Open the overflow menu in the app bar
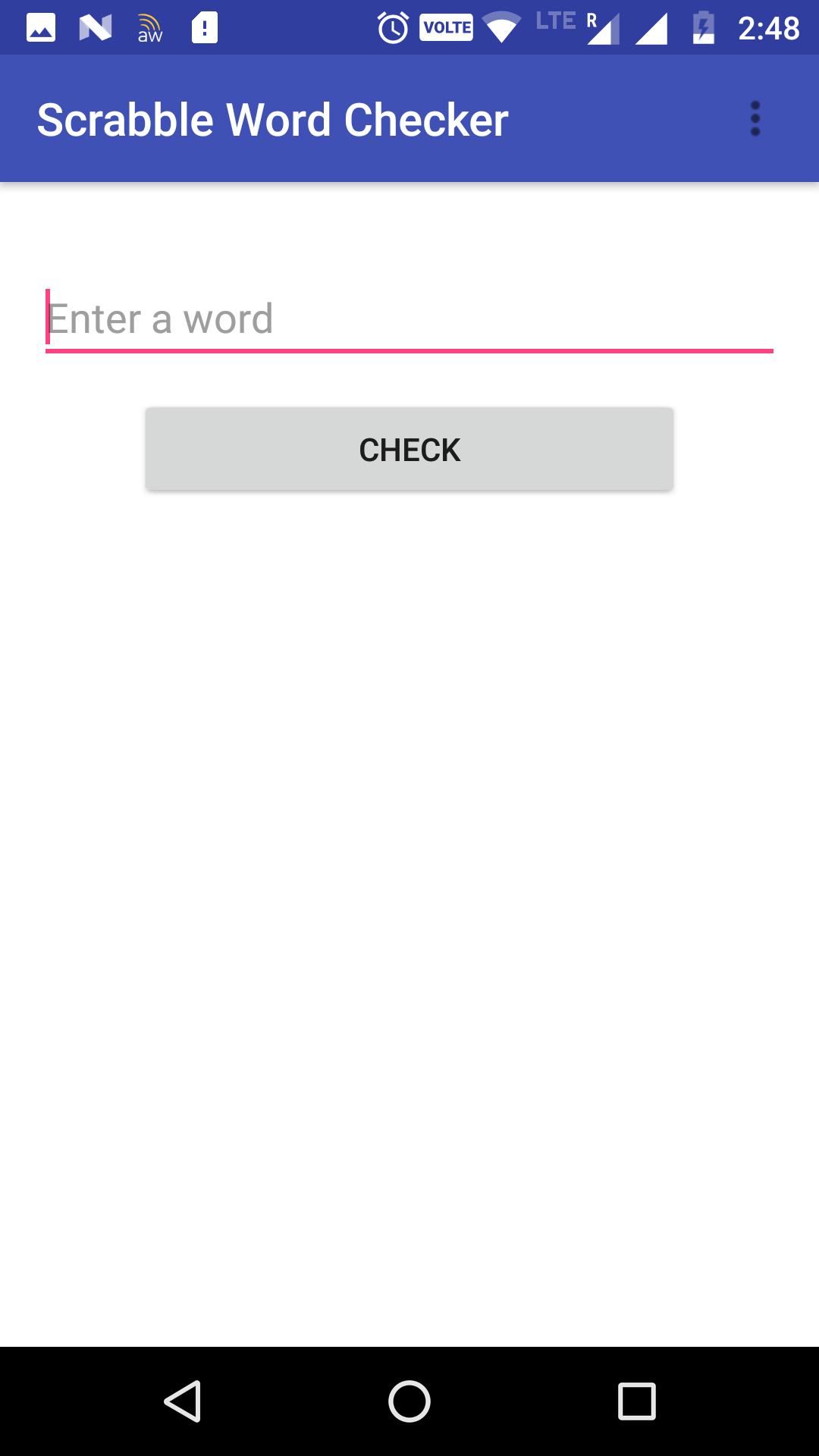819x1456 pixels. [756, 119]
